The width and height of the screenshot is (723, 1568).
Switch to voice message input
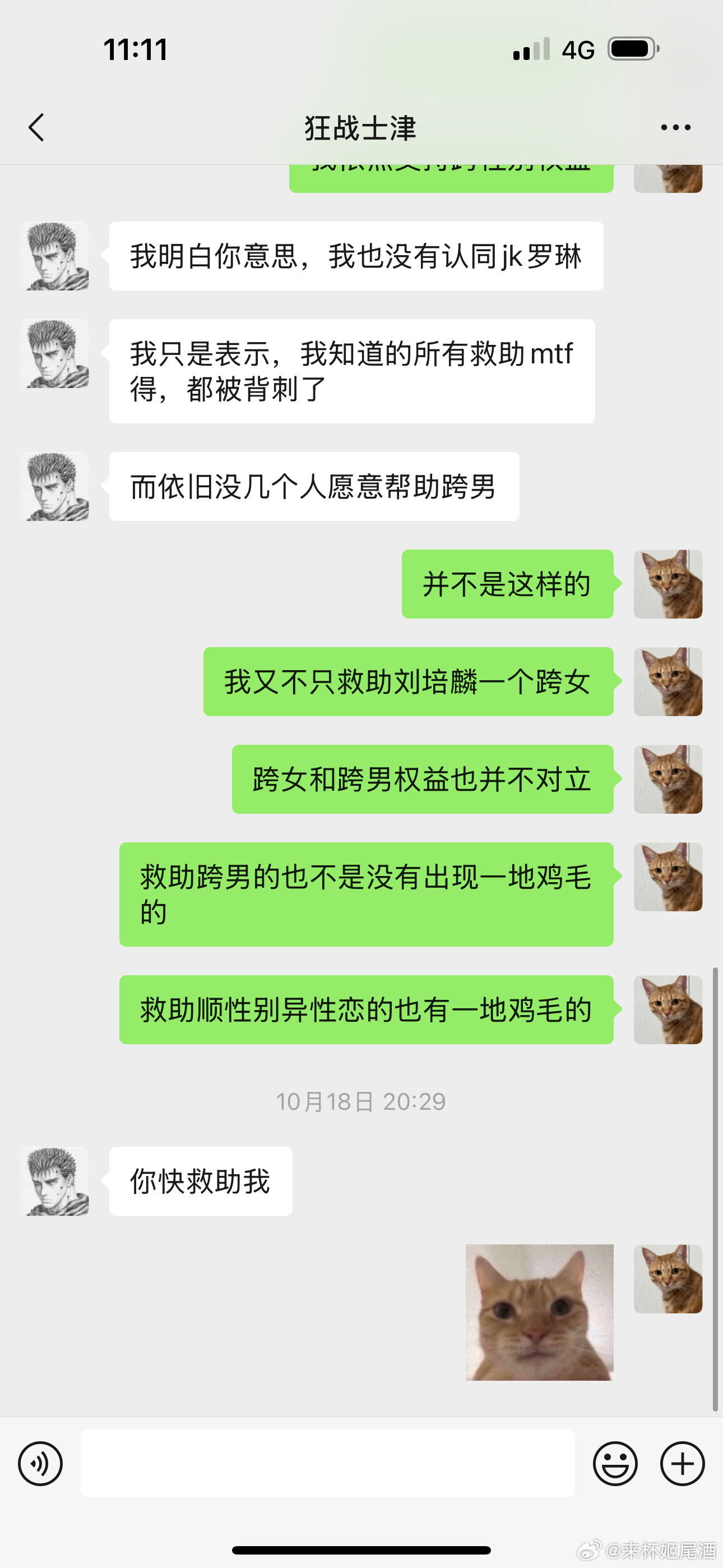click(40, 1464)
